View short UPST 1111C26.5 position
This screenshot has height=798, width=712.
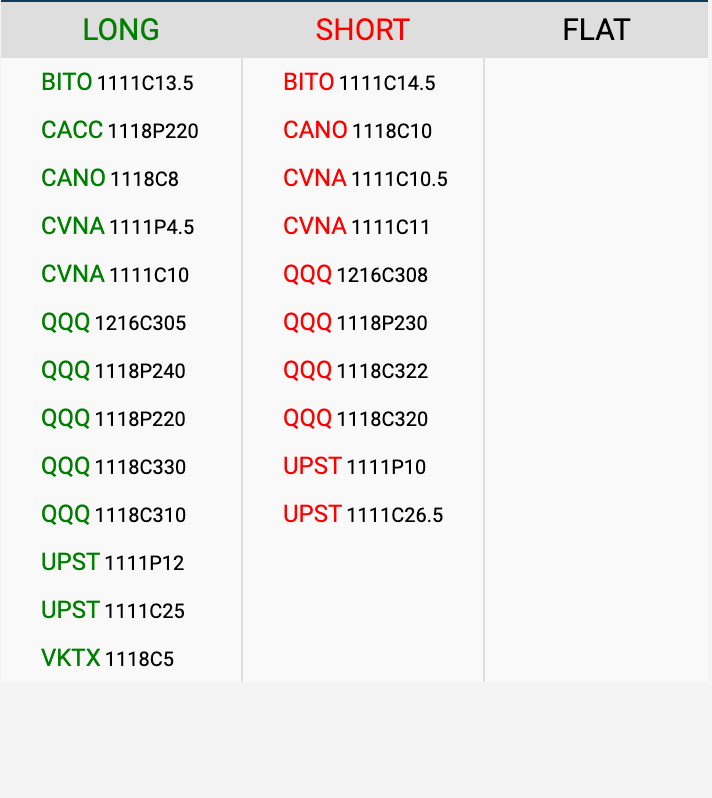[x=363, y=515]
